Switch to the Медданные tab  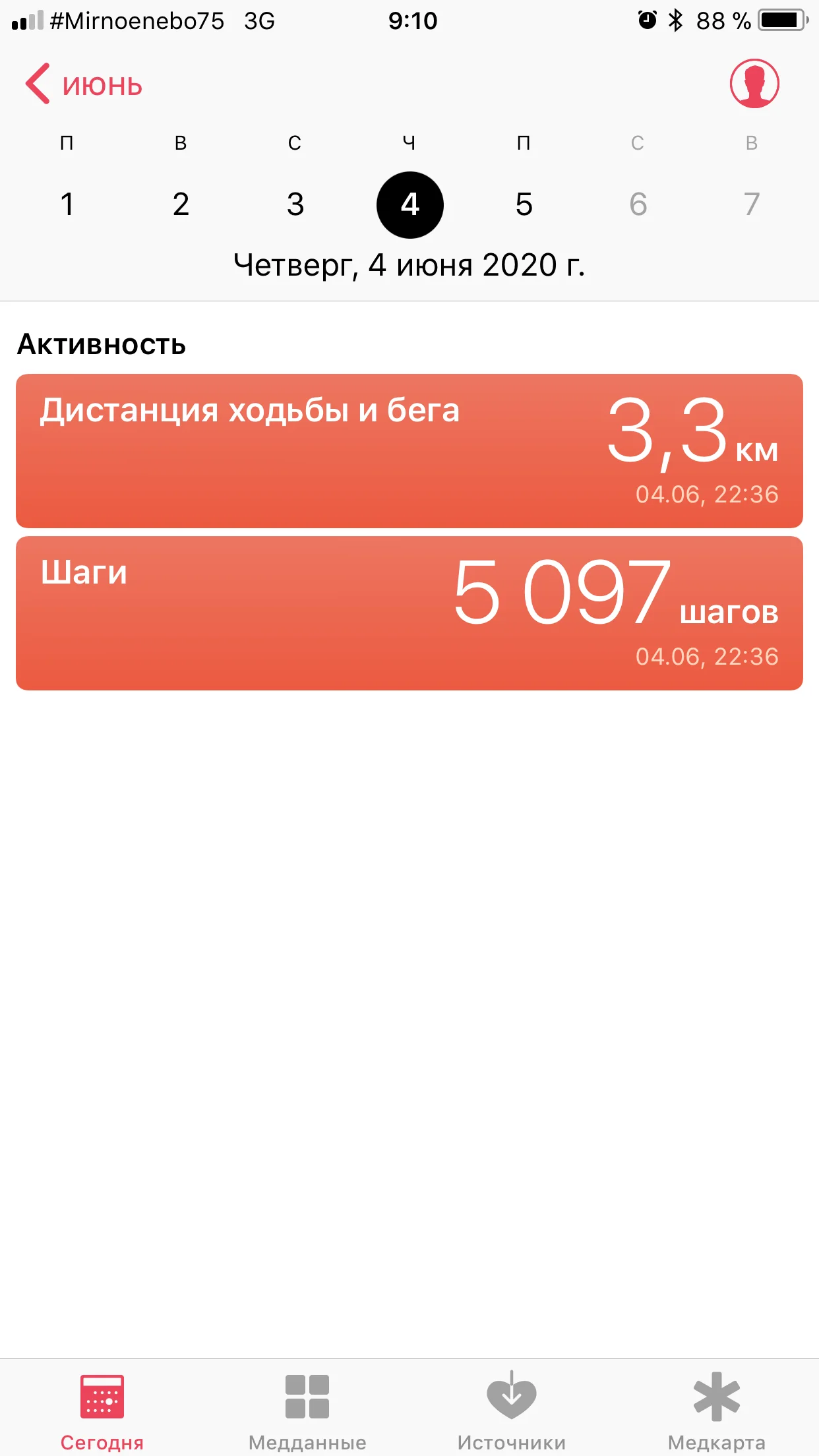point(307,1409)
